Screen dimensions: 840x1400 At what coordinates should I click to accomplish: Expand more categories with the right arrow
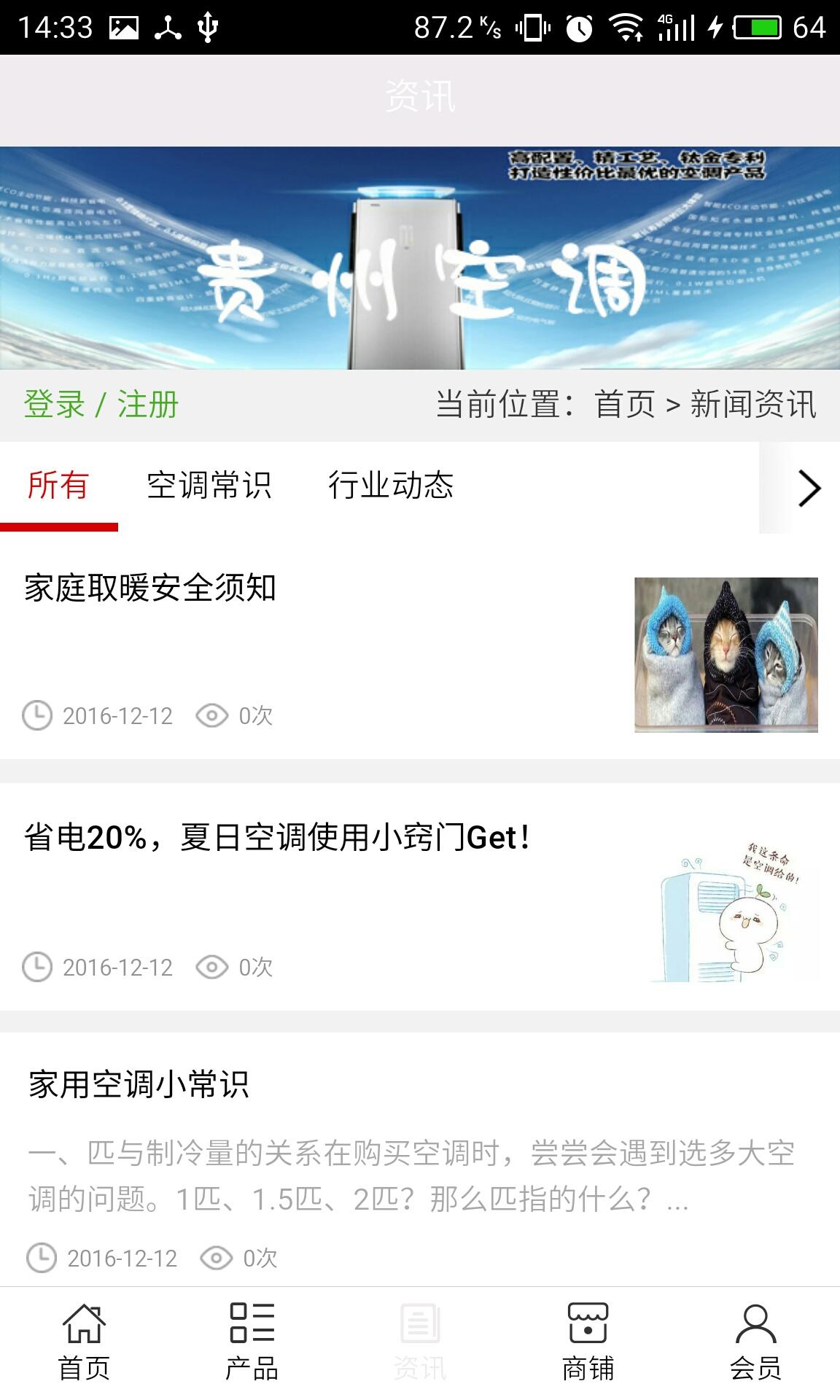(808, 488)
